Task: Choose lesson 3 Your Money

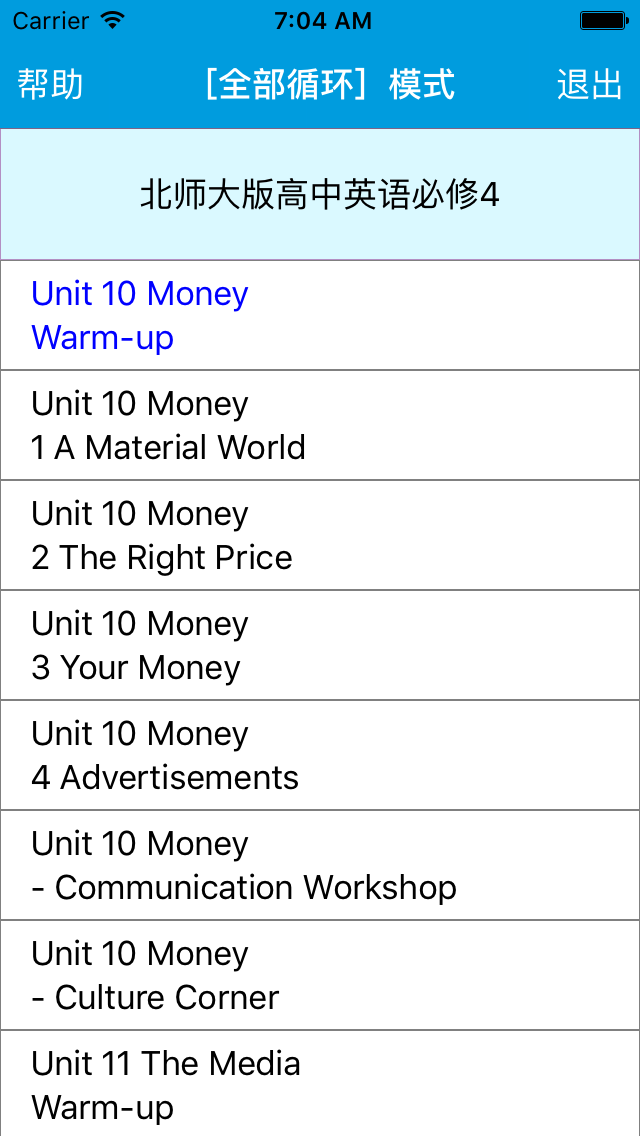Action: pyautogui.click(x=320, y=646)
